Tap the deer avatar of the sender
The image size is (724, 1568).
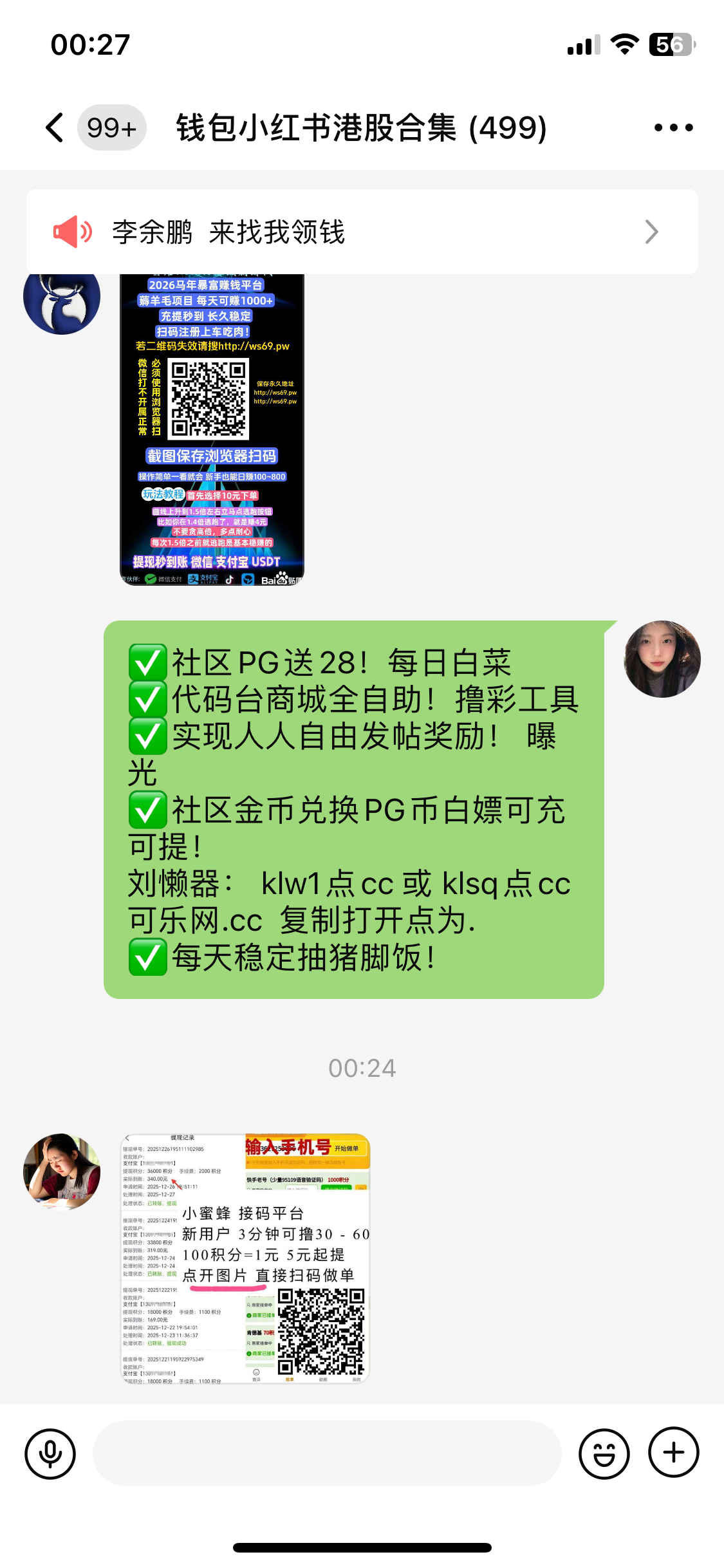coord(62,297)
